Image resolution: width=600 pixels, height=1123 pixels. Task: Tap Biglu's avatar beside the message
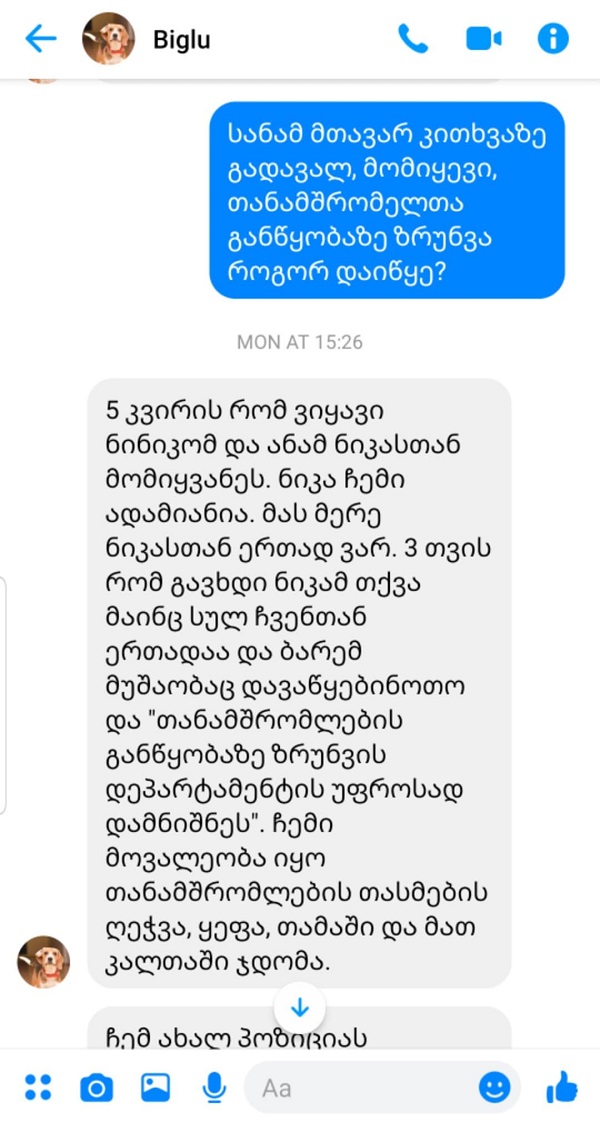tap(44, 962)
